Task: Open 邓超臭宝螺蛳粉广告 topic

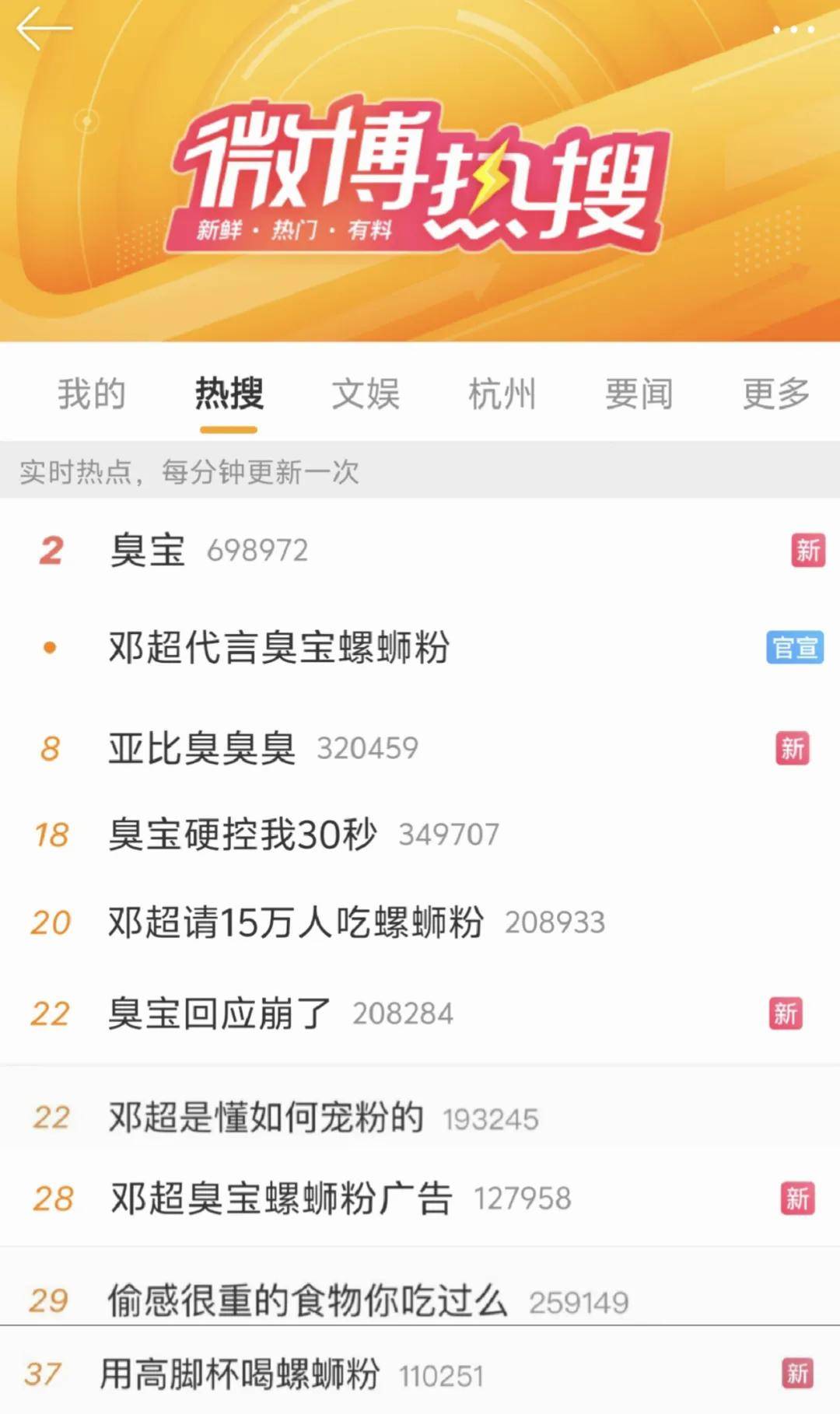Action: tap(282, 1198)
